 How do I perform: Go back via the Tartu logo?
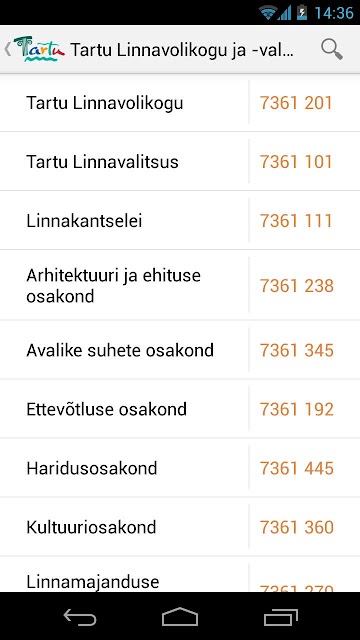pyautogui.click(x=35, y=49)
